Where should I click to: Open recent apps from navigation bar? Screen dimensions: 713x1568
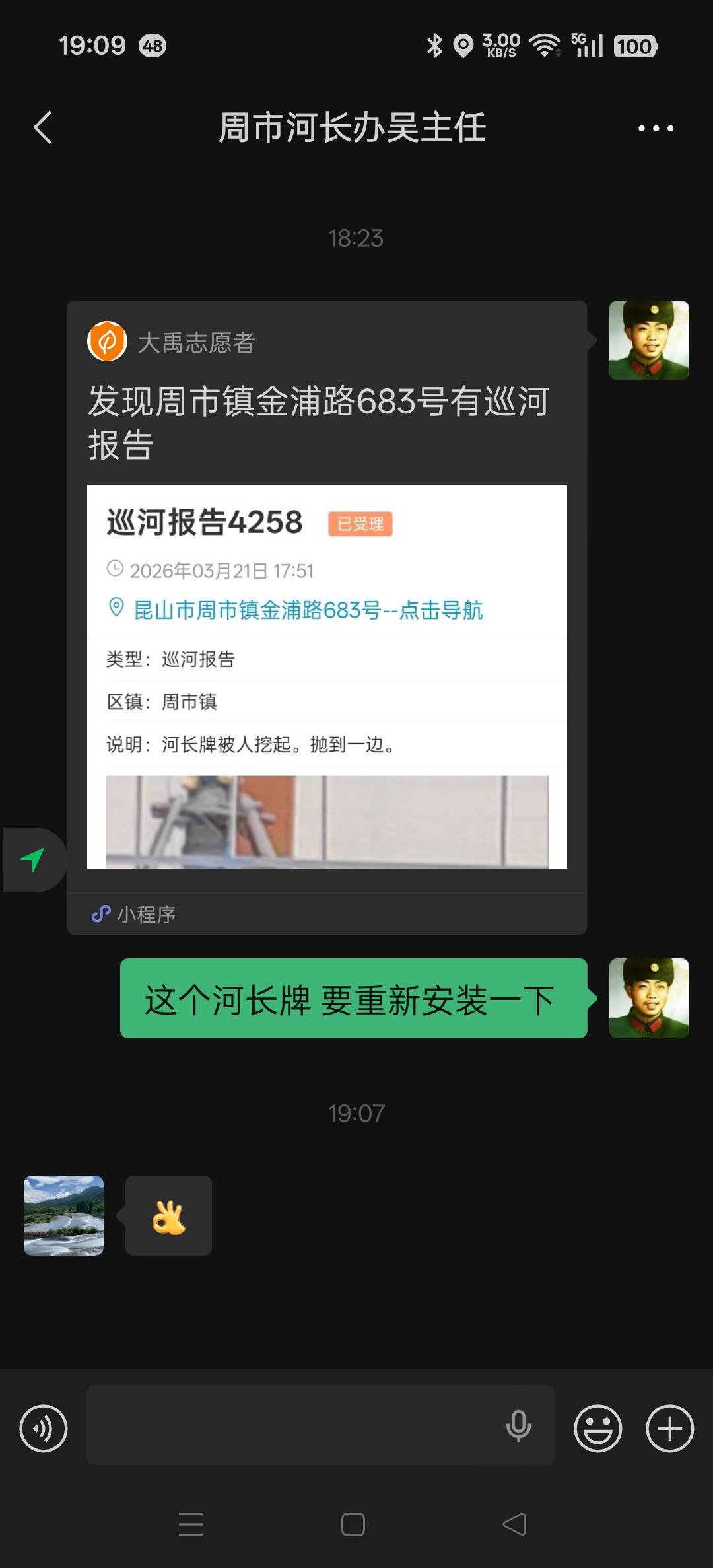[191, 1524]
